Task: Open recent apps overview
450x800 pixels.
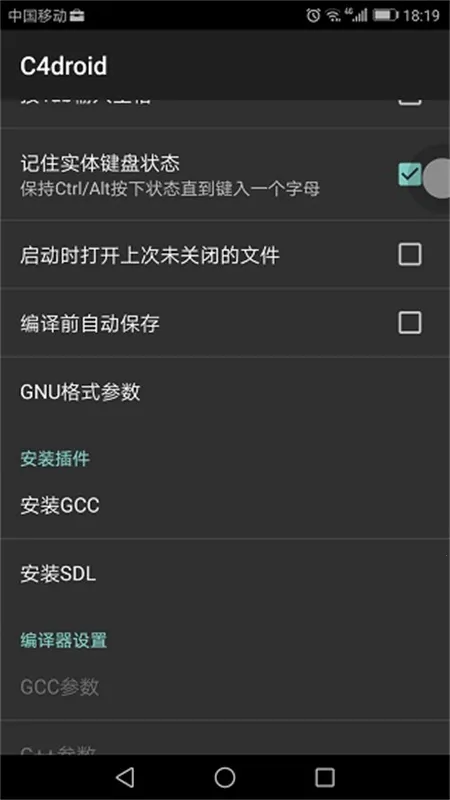Action: pos(324,777)
